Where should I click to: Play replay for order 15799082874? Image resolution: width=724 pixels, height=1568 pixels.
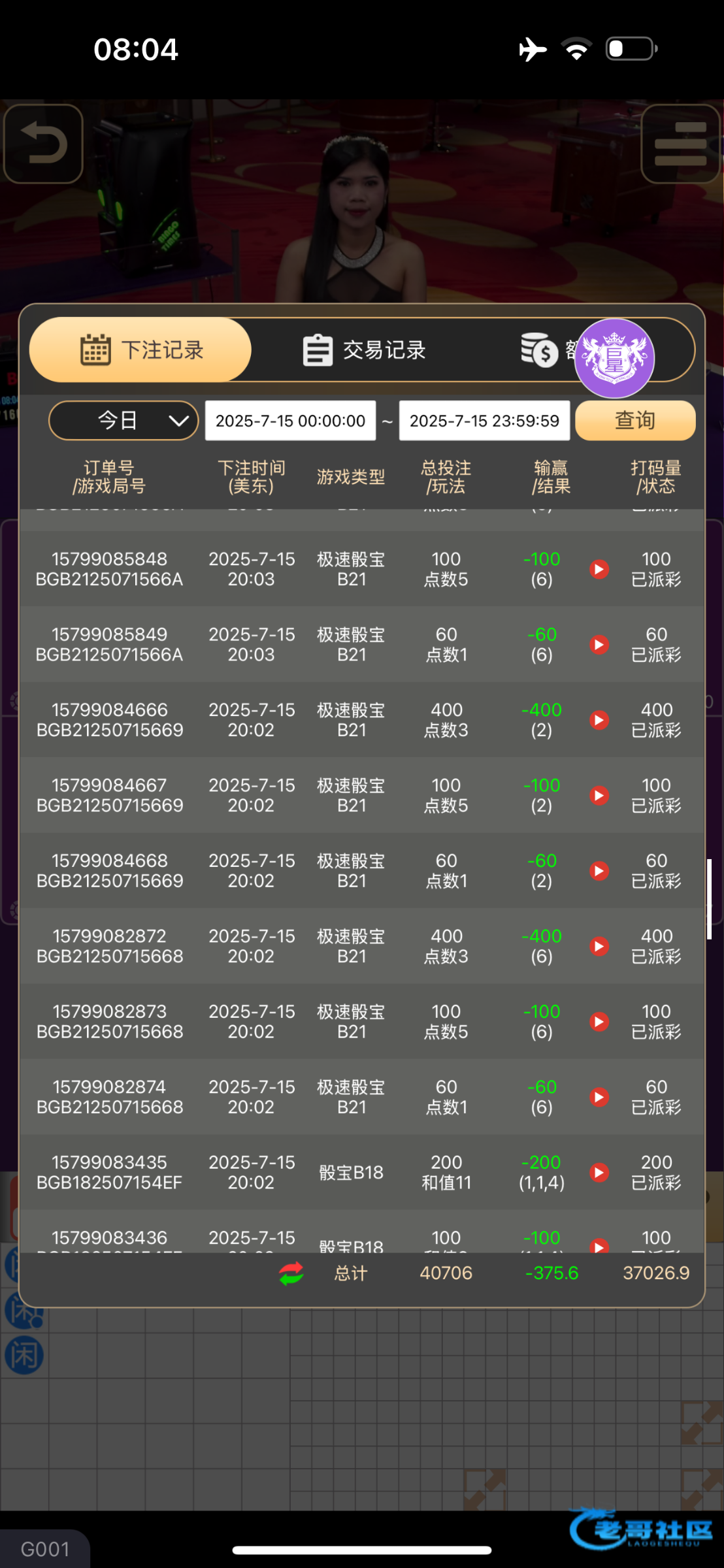(x=599, y=1097)
